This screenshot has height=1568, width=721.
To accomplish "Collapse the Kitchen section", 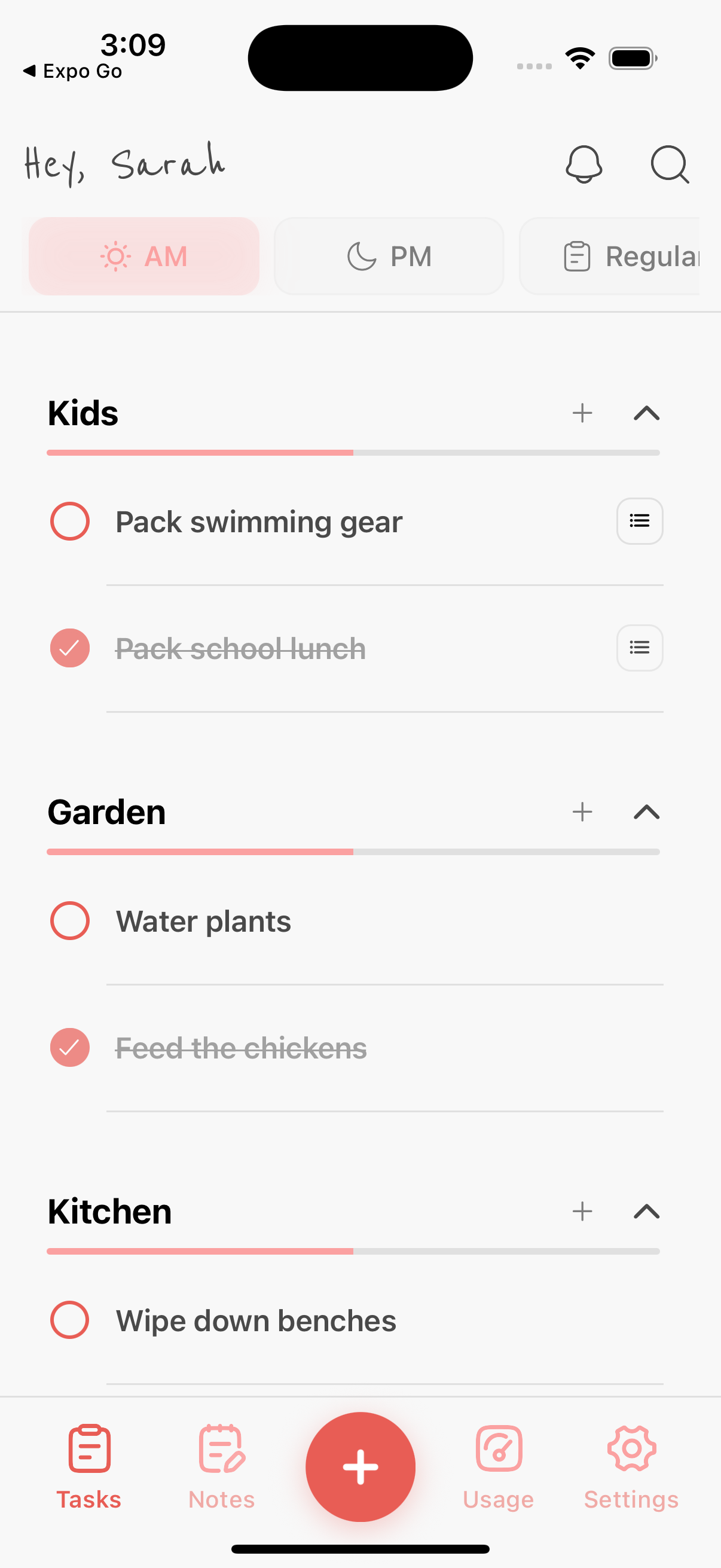I will coord(647,1212).
